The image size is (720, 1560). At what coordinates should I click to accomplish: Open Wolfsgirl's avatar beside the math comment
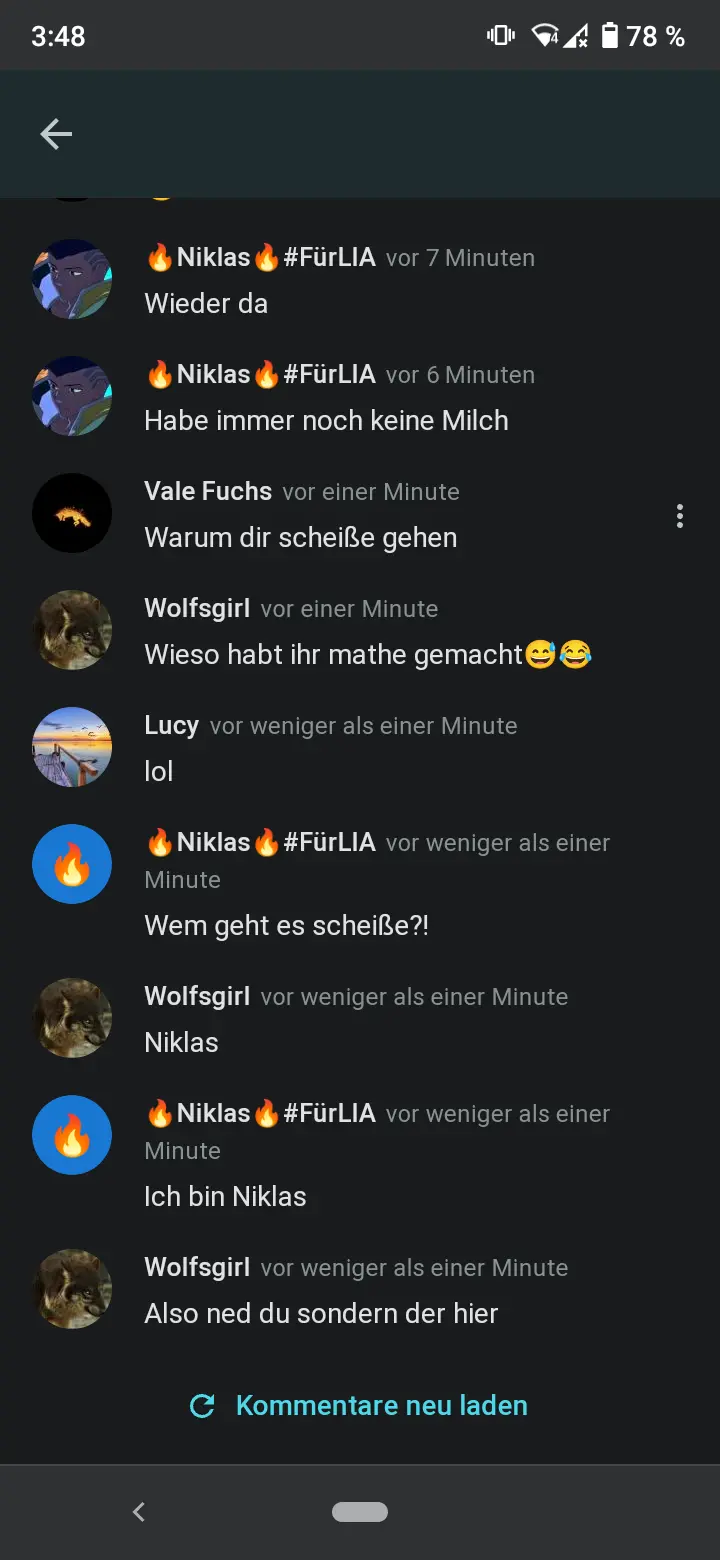(x=72, y=630)
